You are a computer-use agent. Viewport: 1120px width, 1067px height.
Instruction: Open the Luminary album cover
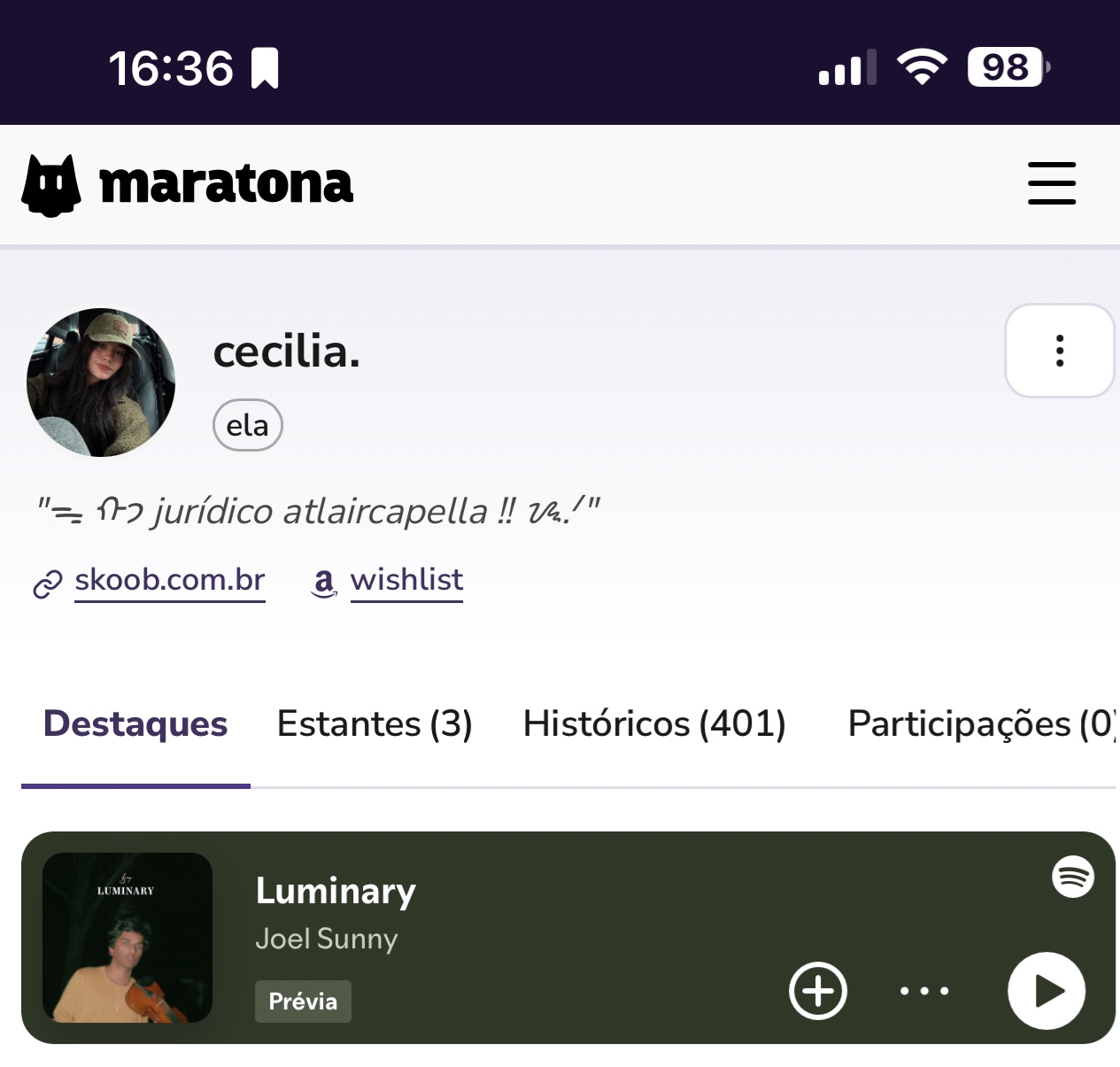pos(127,938)
